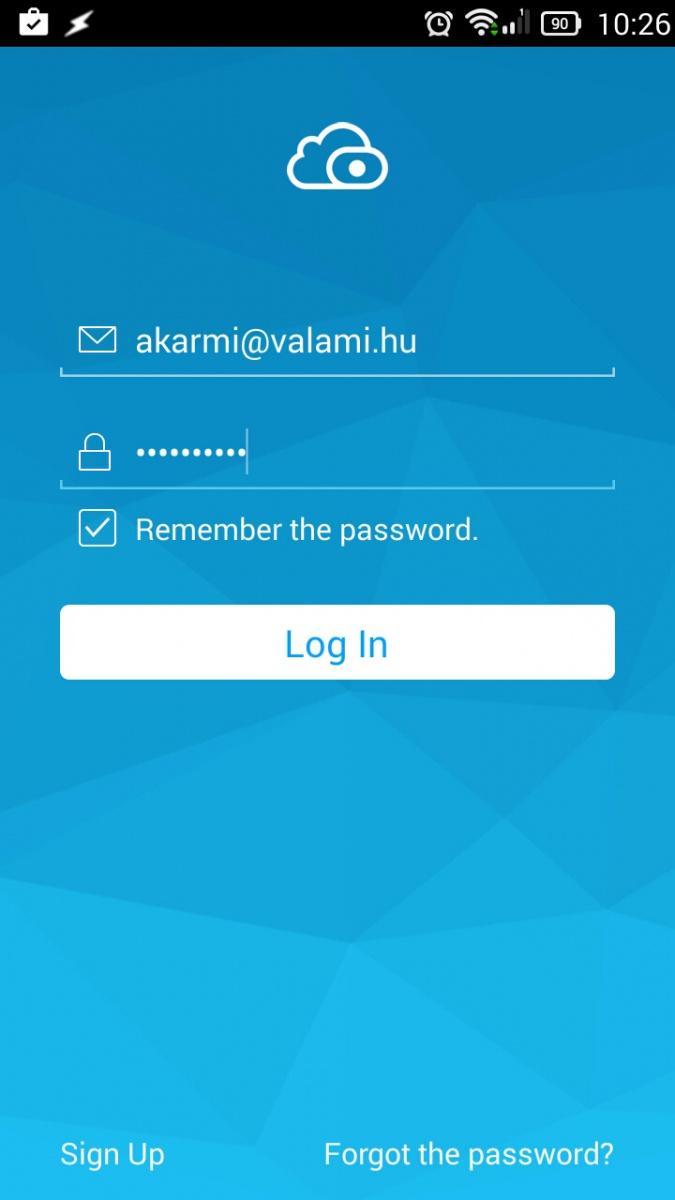Tap the Log In button

pyautogui.click(x=337, y=643)
